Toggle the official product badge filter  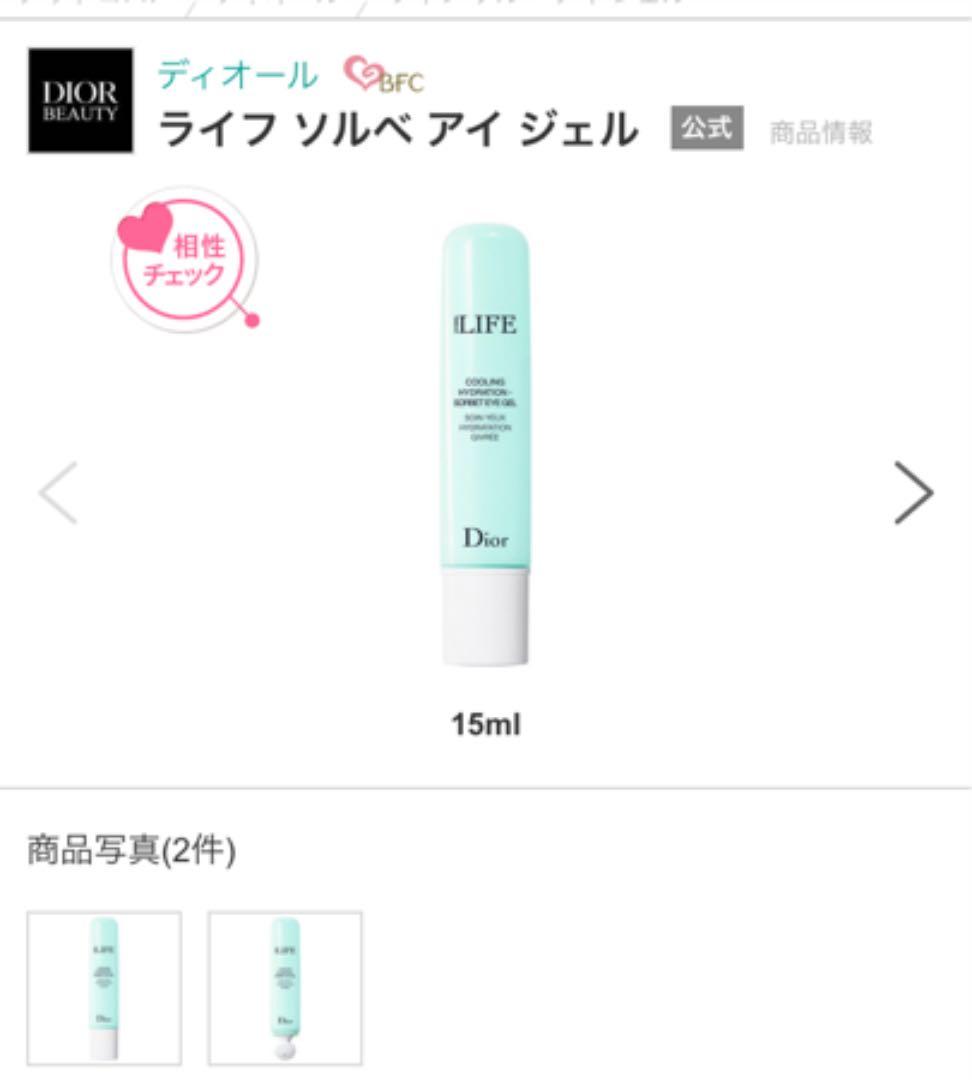tap(709, 128)
